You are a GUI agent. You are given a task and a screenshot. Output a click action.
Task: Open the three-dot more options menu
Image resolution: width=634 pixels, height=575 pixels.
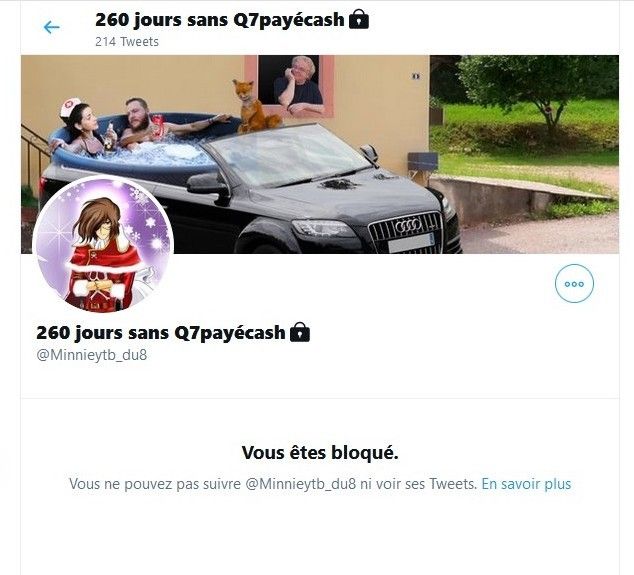574,284
